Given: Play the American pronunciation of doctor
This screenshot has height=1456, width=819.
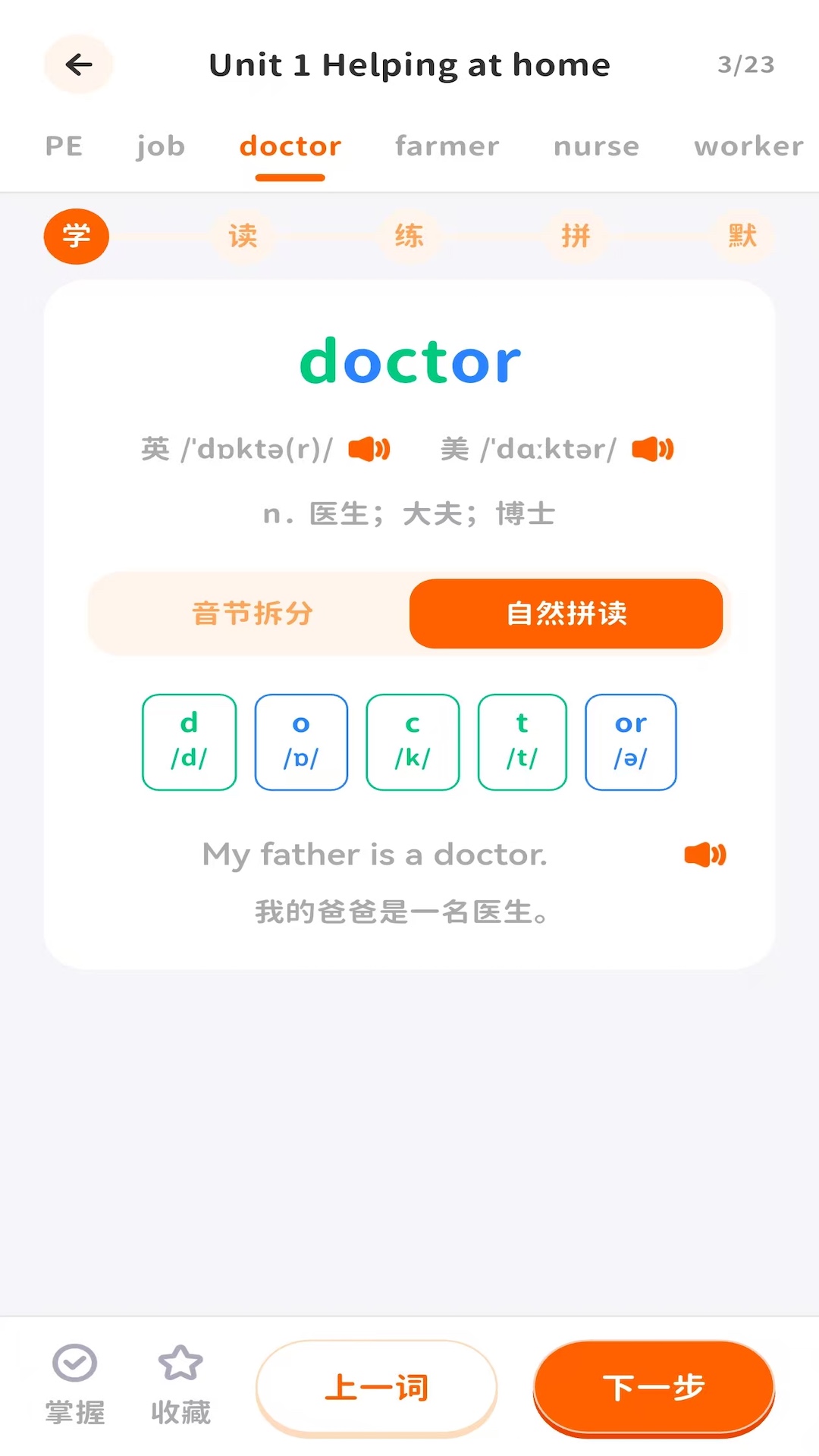Looking at the screenshot, I should tap(651, 448).
